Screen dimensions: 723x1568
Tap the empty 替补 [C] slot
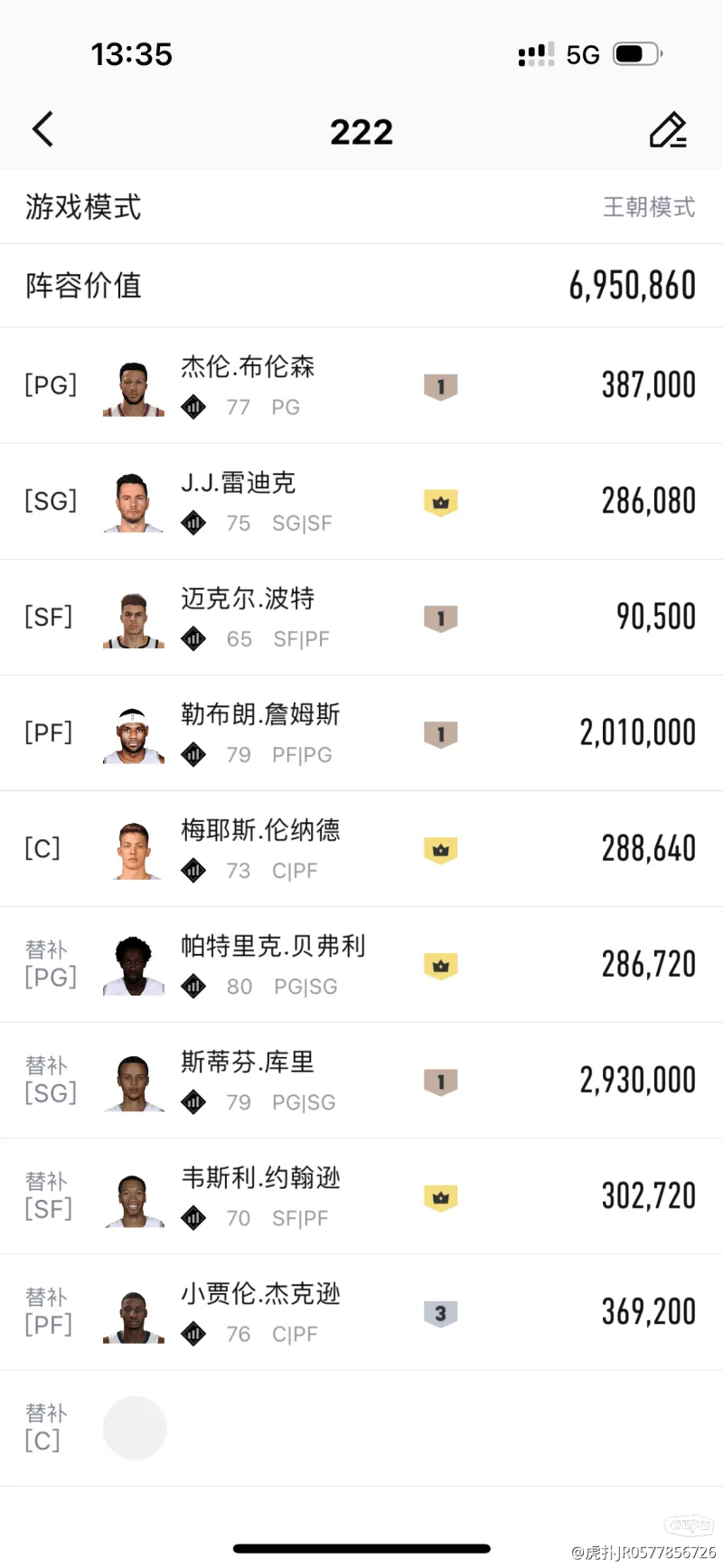(135, 1428)
